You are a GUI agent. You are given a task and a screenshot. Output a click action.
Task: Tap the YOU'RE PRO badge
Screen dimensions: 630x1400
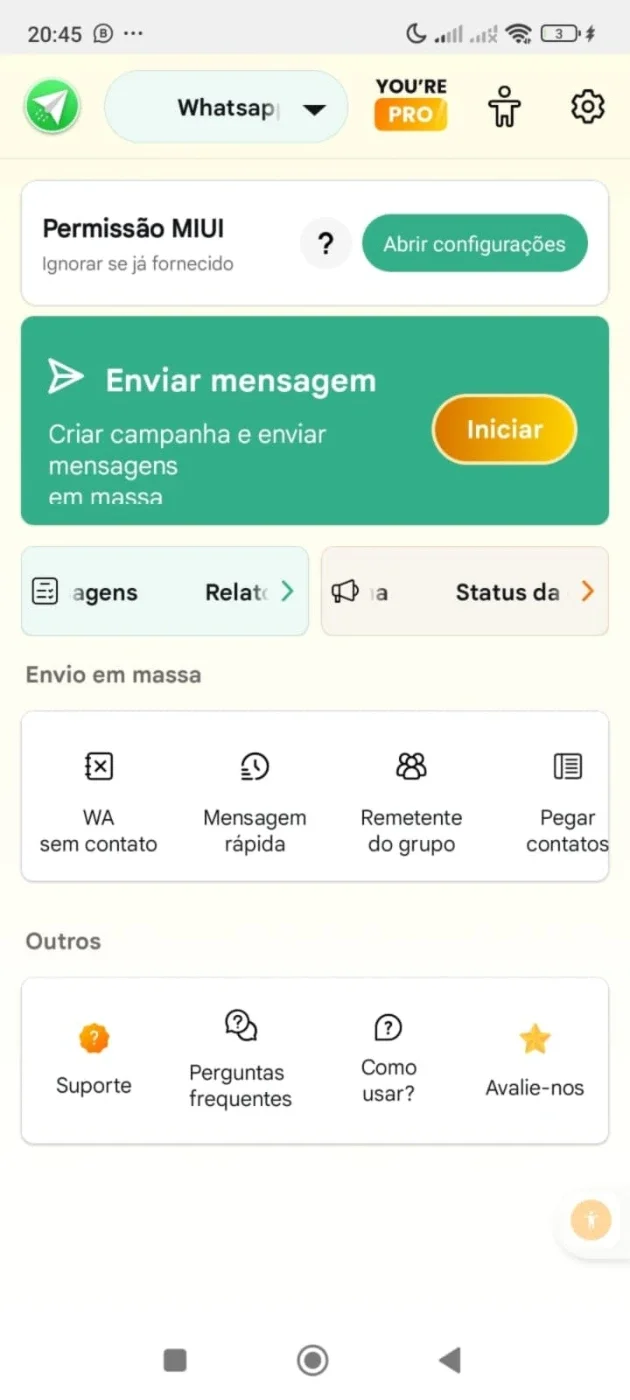[x=411, y=105]
